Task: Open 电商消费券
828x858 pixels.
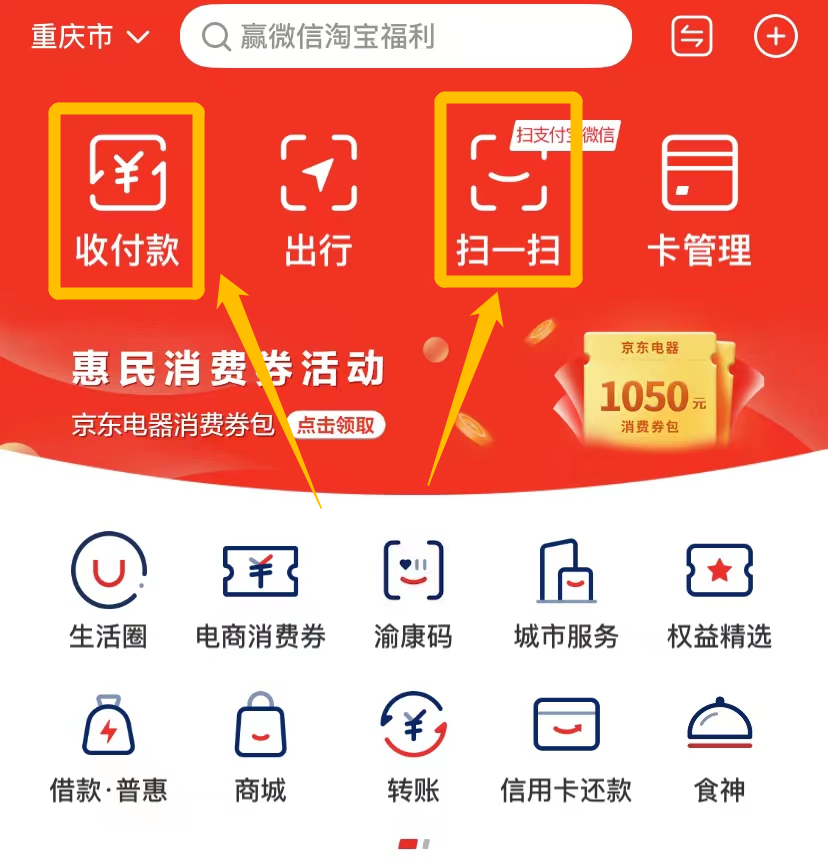Action: tap(260, 592)
